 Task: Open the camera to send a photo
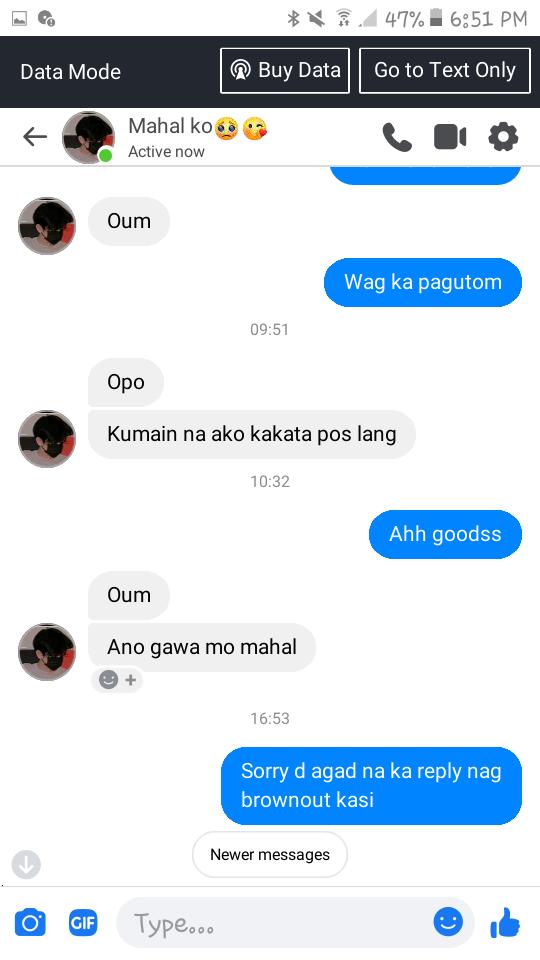pos(30,923)
